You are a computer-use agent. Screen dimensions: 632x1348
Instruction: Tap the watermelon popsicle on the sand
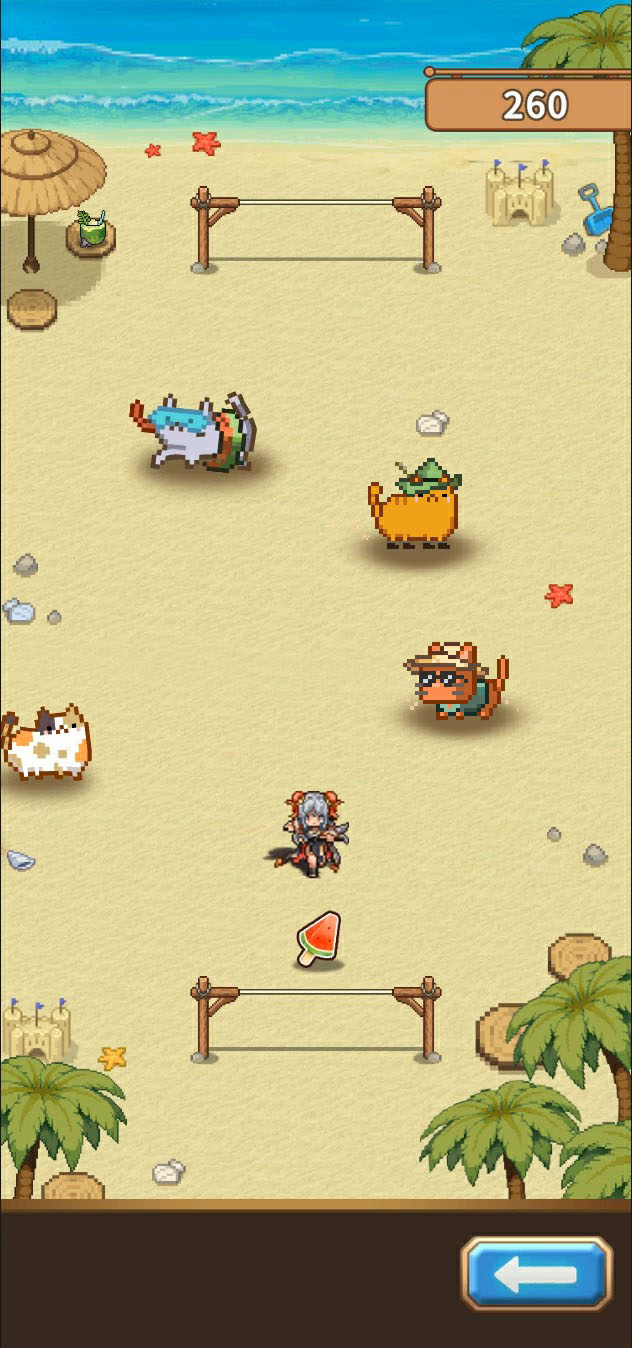pos(319,938)
